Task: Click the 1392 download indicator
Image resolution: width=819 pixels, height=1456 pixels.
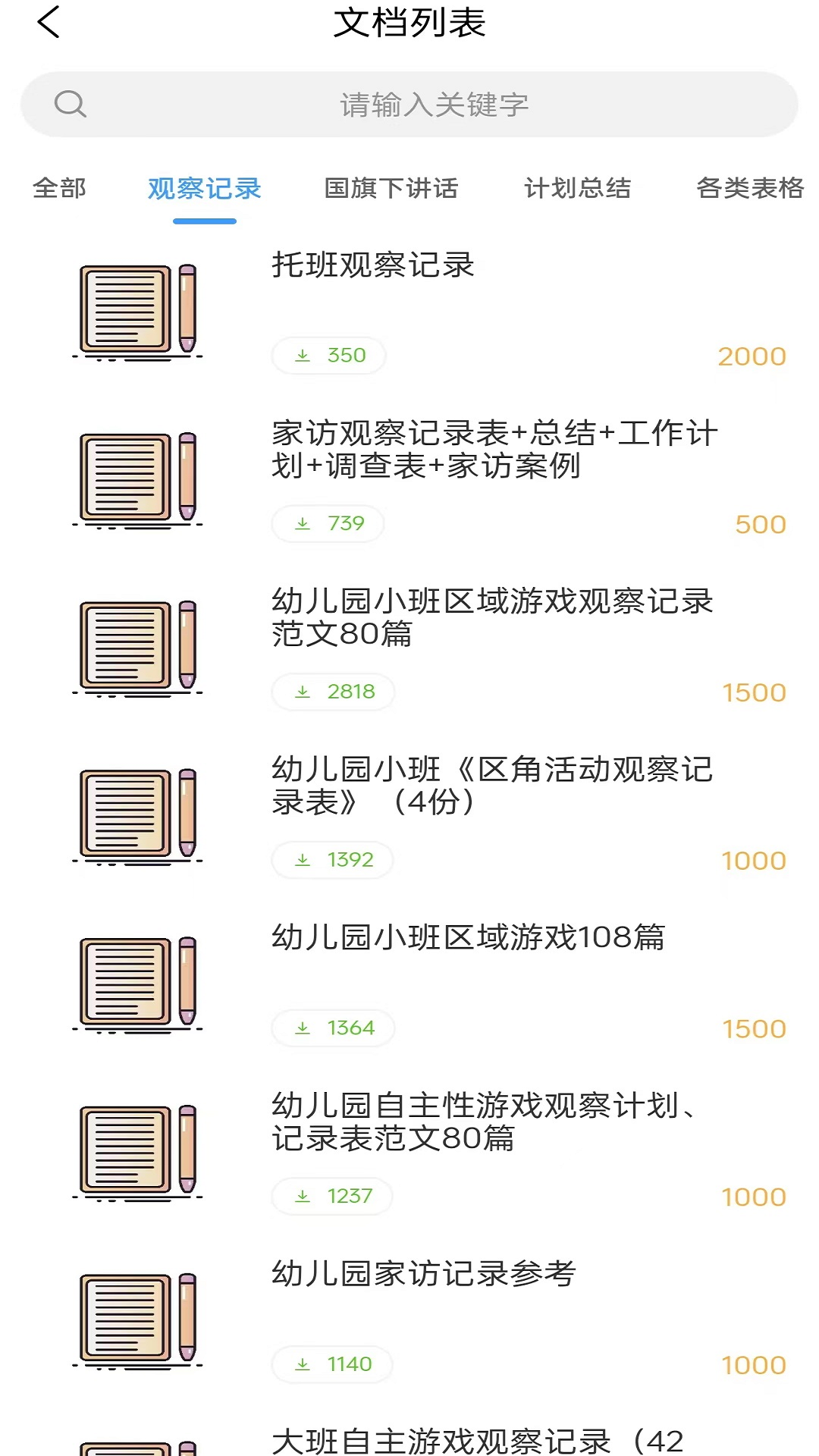Action: click(331, 859)
